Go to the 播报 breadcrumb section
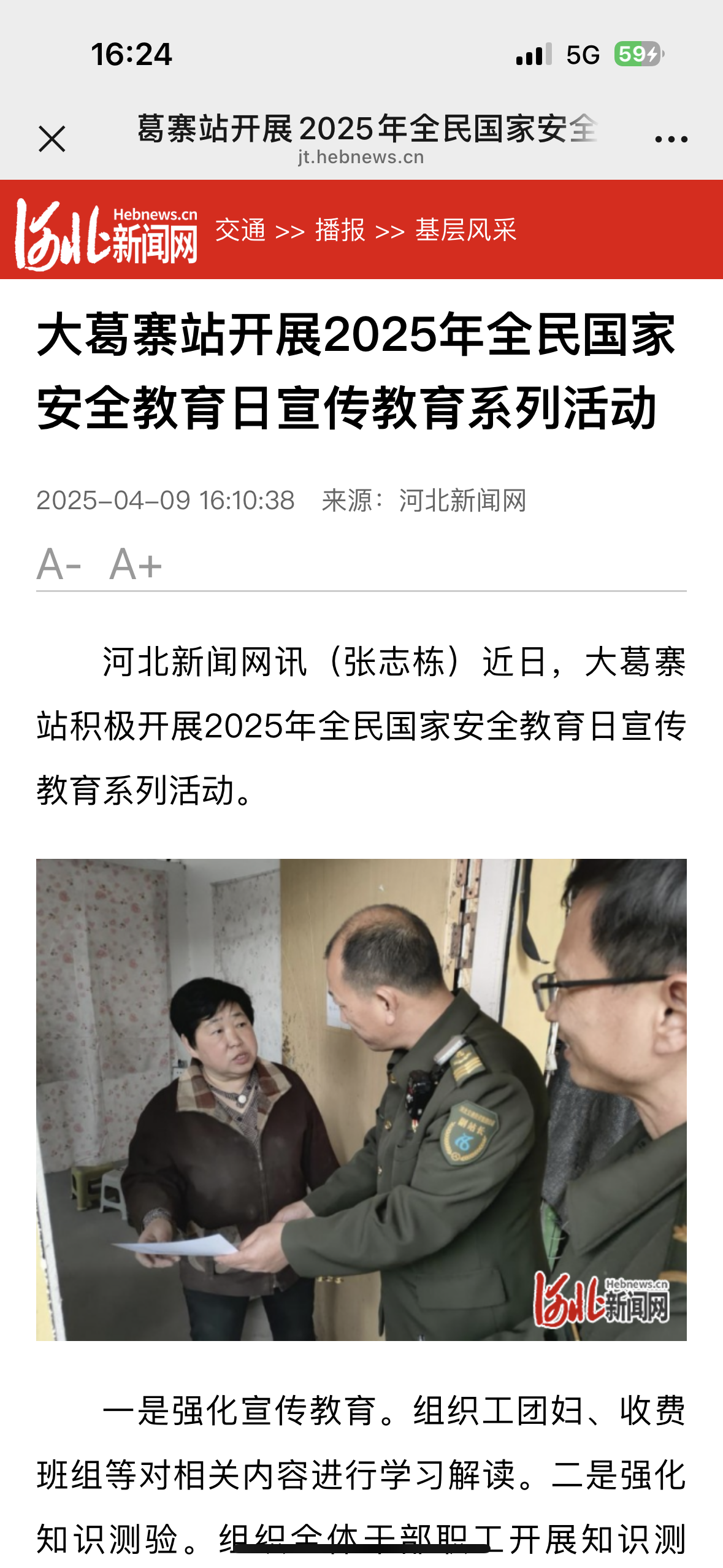The height and width of the screenshot is (1568, 723). point(340,231)
